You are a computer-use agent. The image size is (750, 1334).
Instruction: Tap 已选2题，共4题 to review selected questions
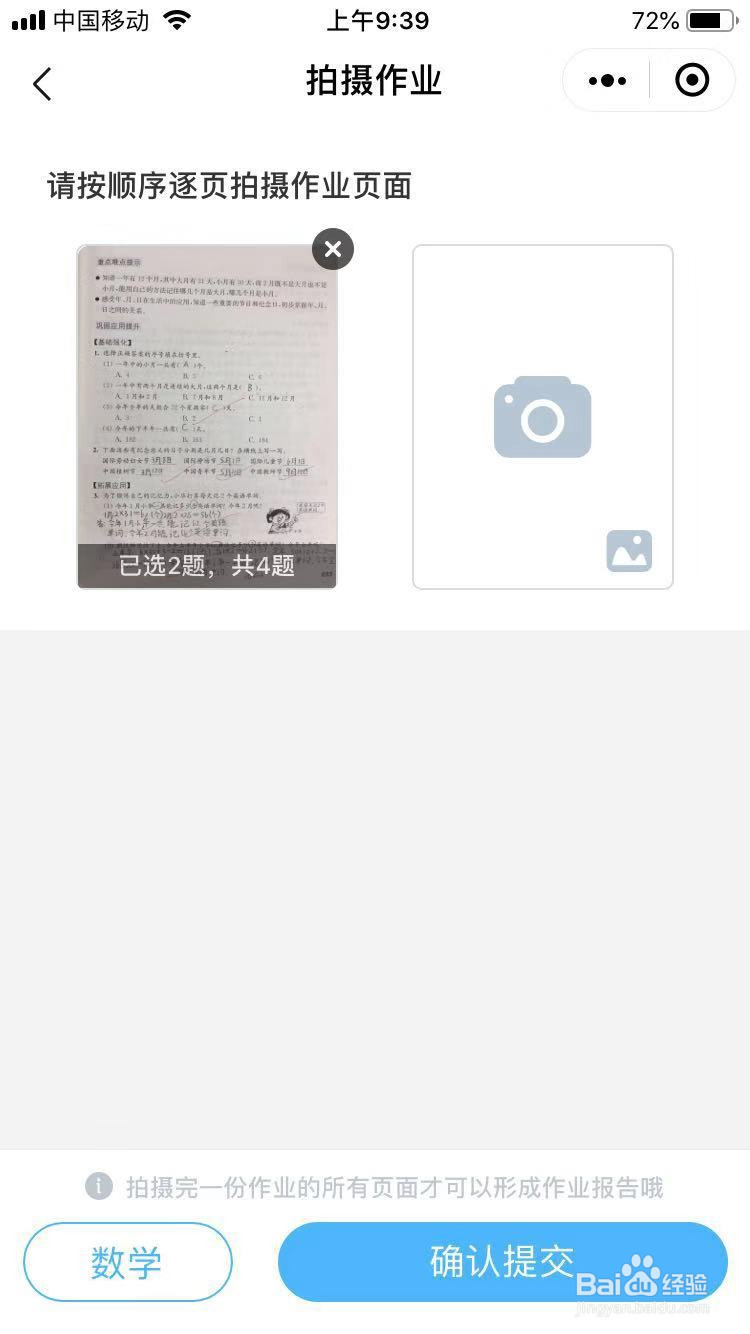click(x=207, y=565)
